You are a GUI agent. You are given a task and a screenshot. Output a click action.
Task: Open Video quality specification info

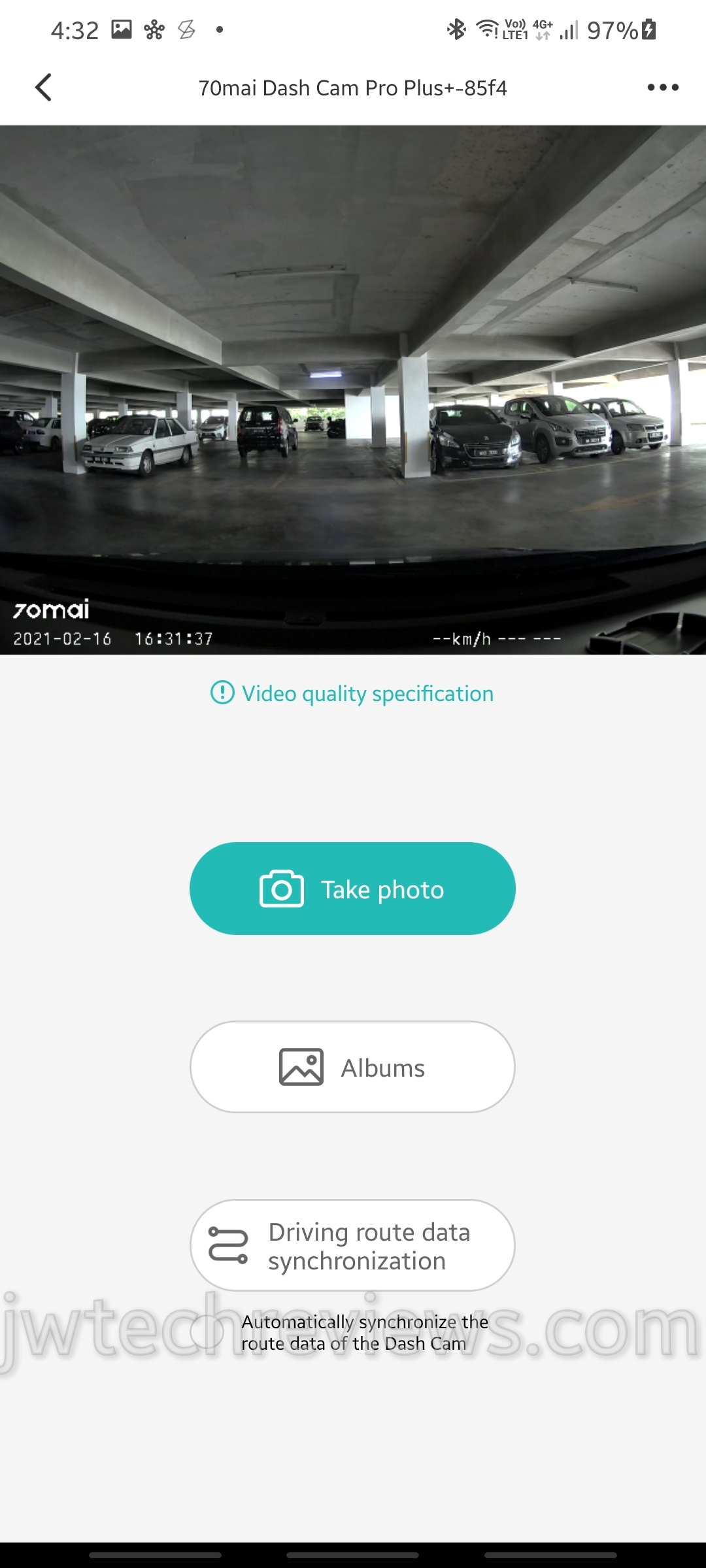pos(352,693)
